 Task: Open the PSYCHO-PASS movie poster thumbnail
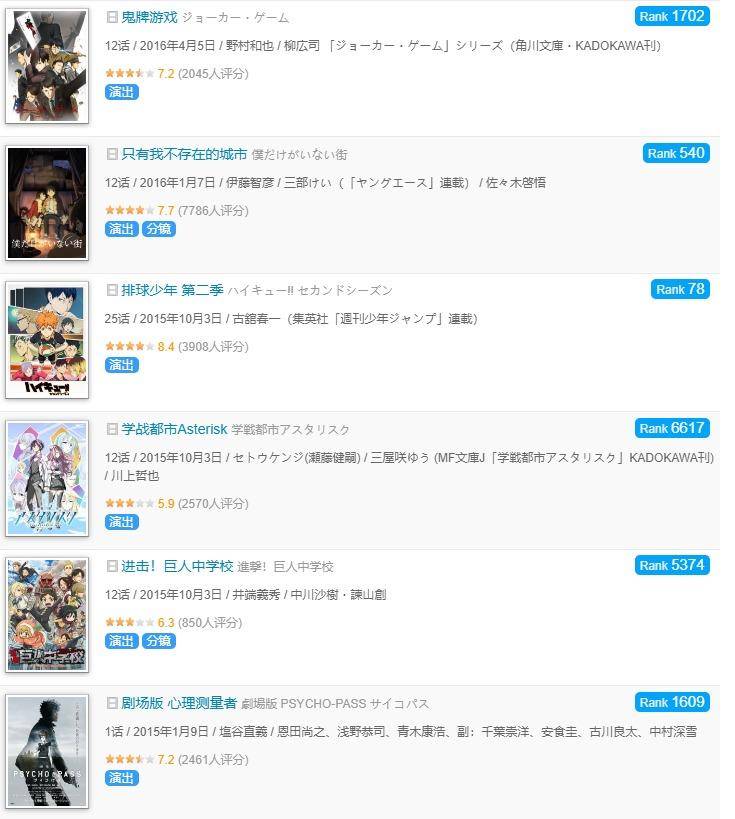coord(47,751)
